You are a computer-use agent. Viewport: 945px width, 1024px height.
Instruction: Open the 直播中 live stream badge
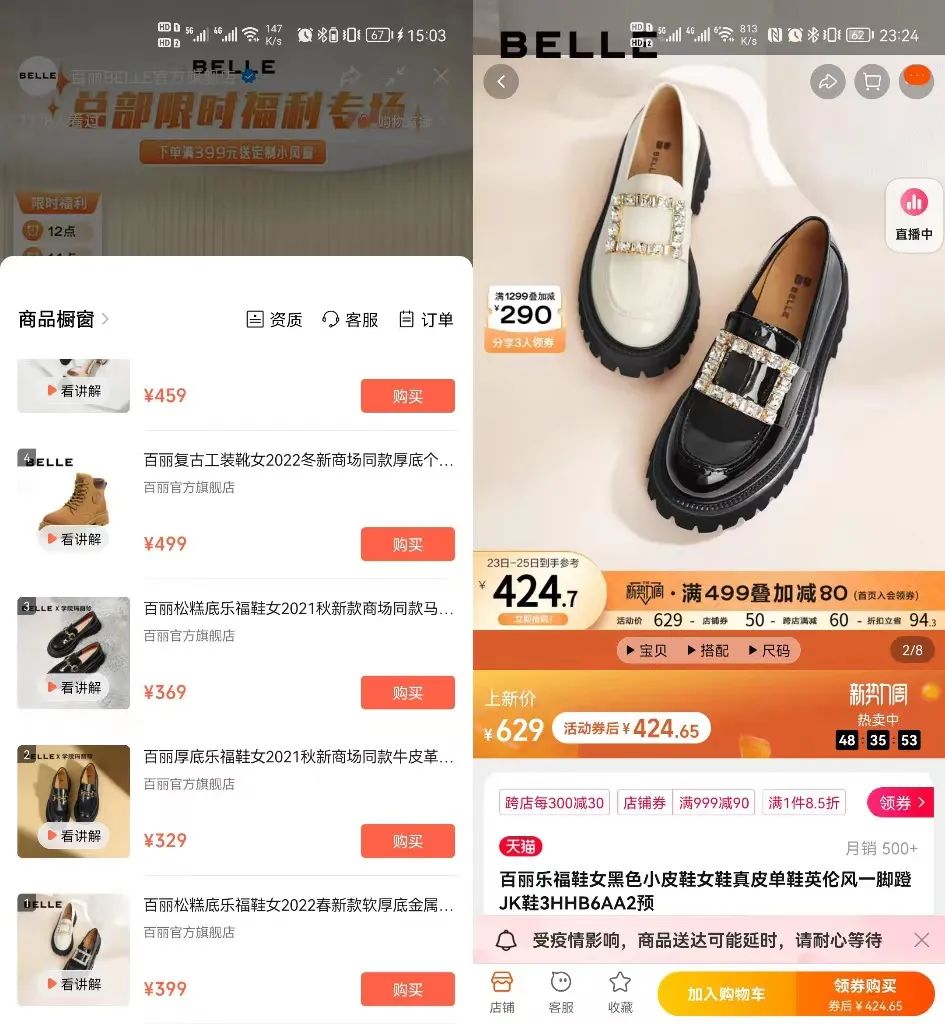(913, 214)
